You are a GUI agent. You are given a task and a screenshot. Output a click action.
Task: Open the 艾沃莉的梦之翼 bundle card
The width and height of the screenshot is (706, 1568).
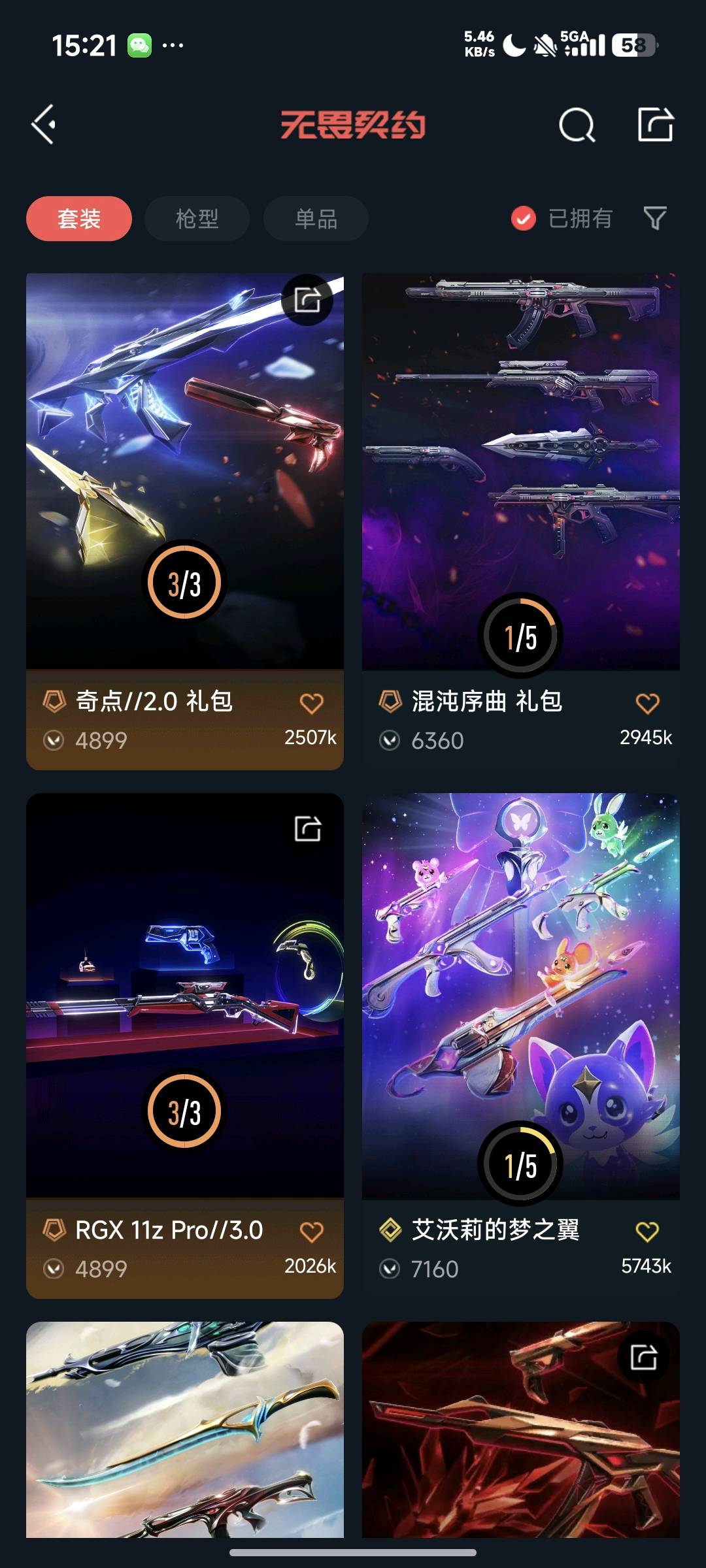(521, 993)
